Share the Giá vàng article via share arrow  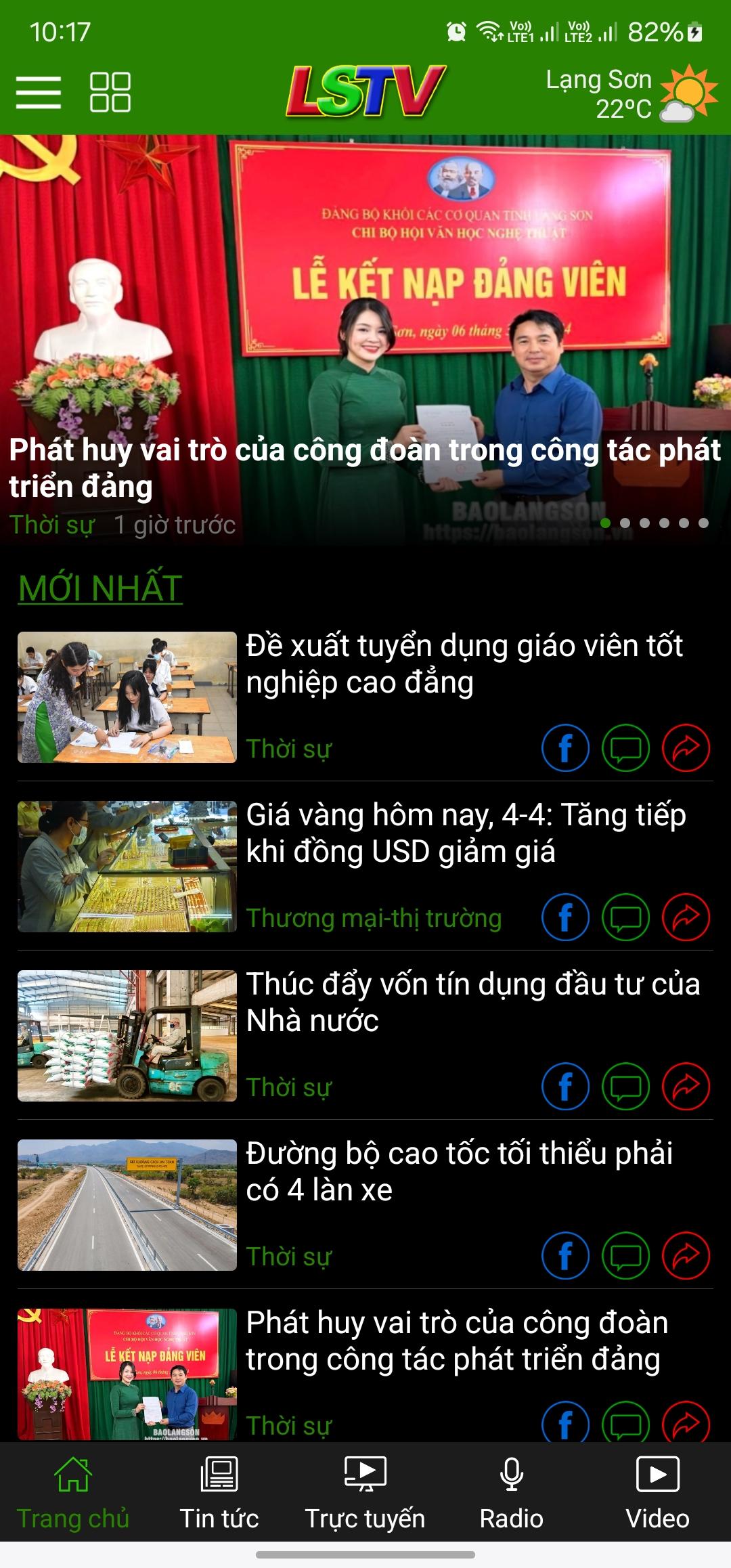pyautogui.click(x=686, y=917)
